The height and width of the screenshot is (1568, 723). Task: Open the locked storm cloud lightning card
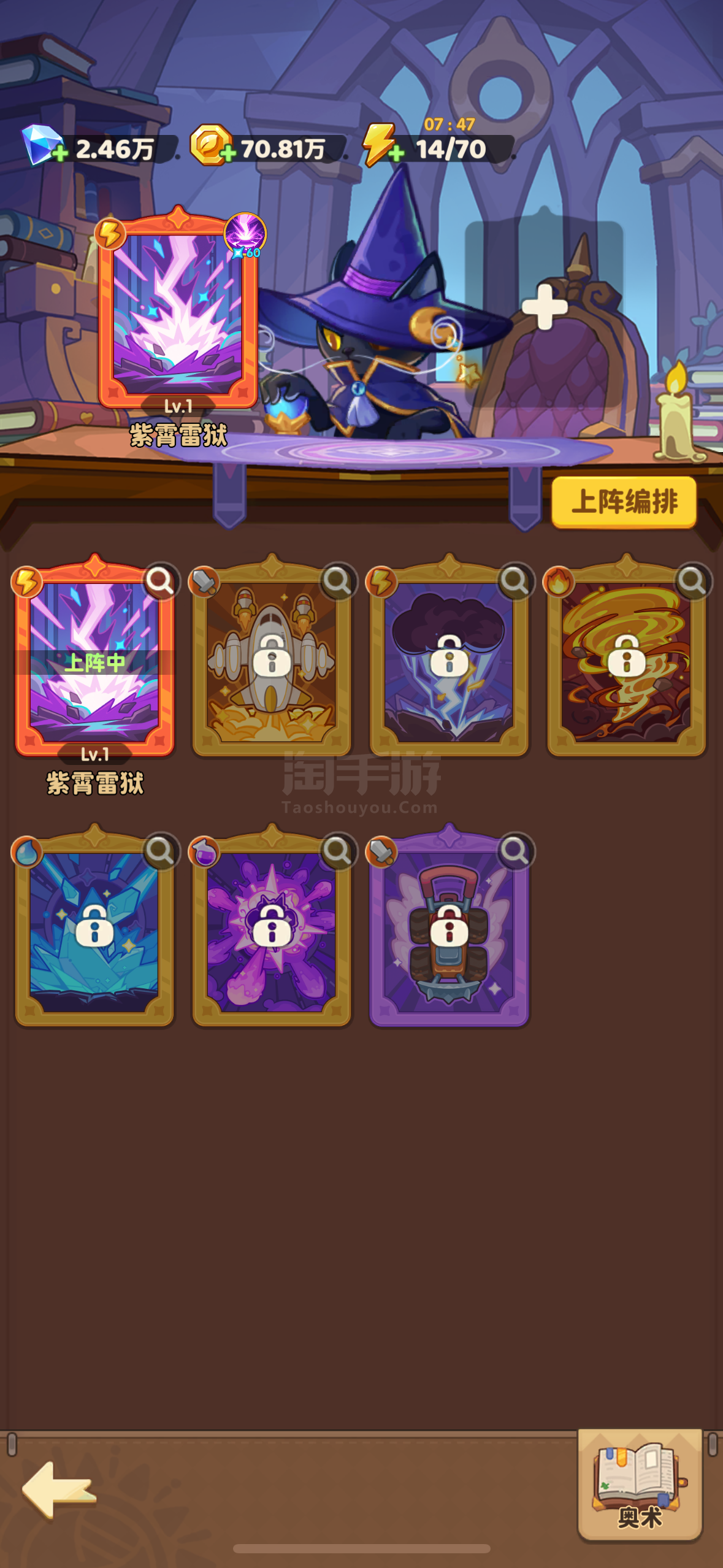(449, 656)
